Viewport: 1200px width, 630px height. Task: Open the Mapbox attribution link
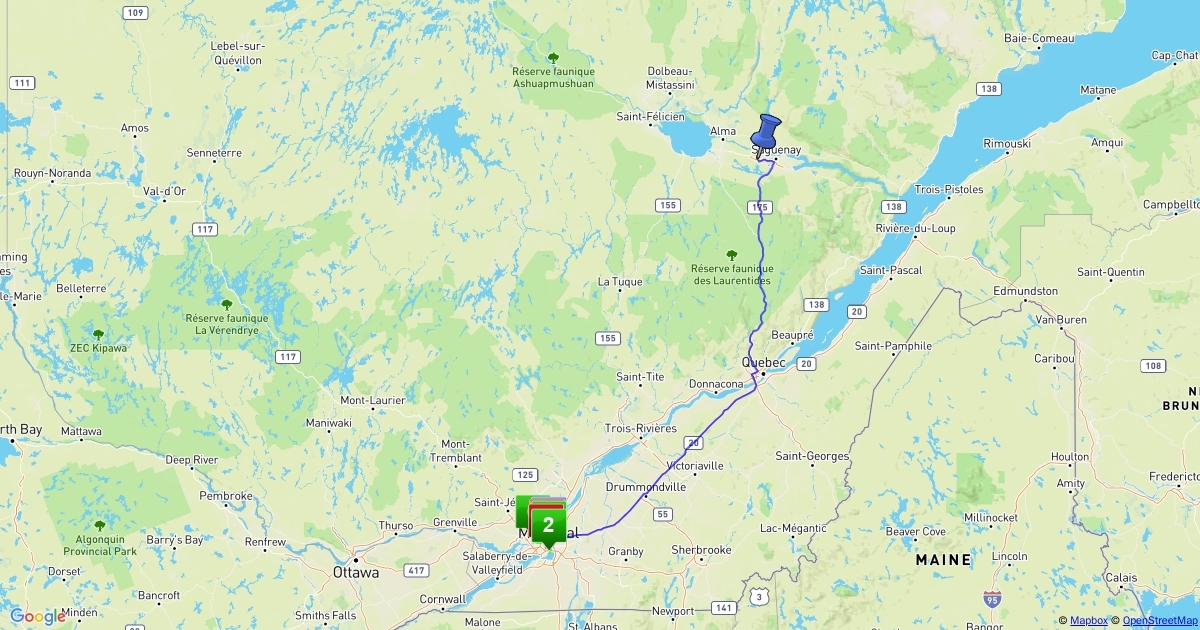1088,621
